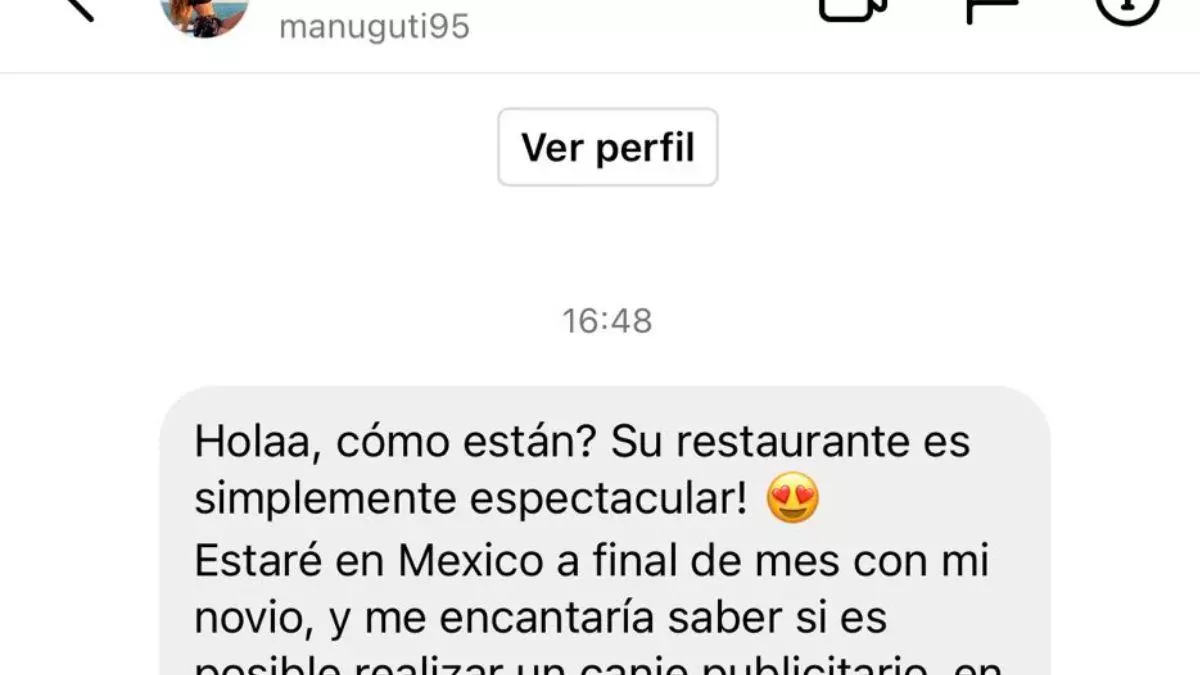Open chat details via the manuguti95 username
The height and width of the screenshot is (675, 1200).
(x=374, y=26)
